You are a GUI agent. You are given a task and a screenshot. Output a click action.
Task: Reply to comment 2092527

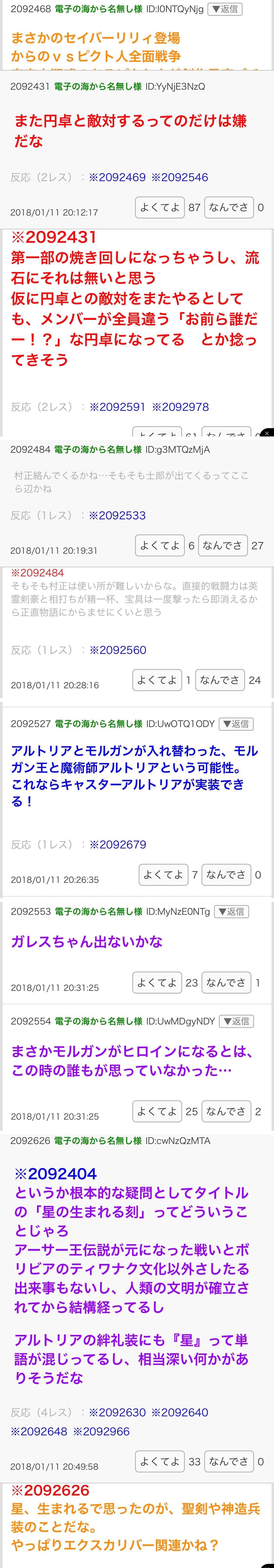(x=236, y=724)
